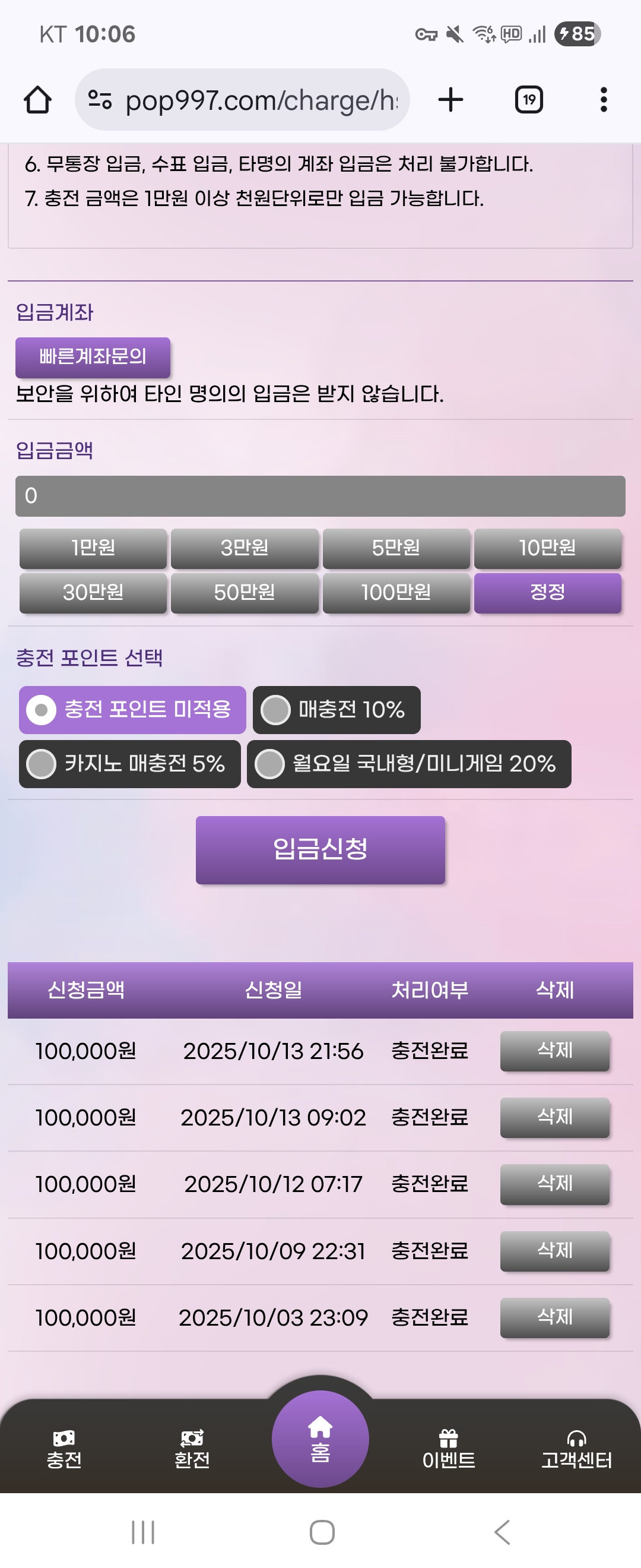Open the browser overflow menu
The height and width of the screenshot is (1568, 641).
(x=603, y=100)
